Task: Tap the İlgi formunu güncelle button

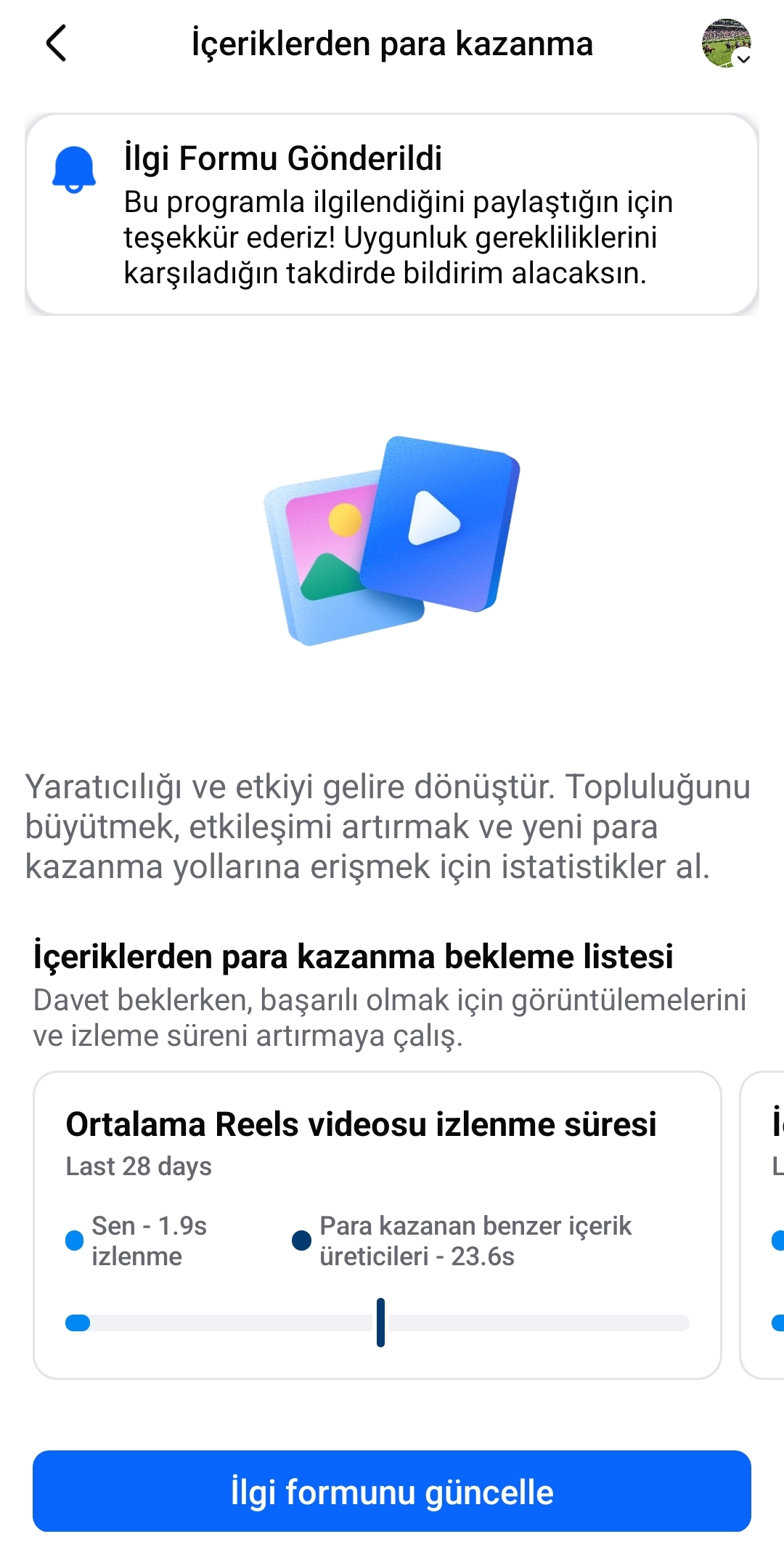Action: [392, 1491]
